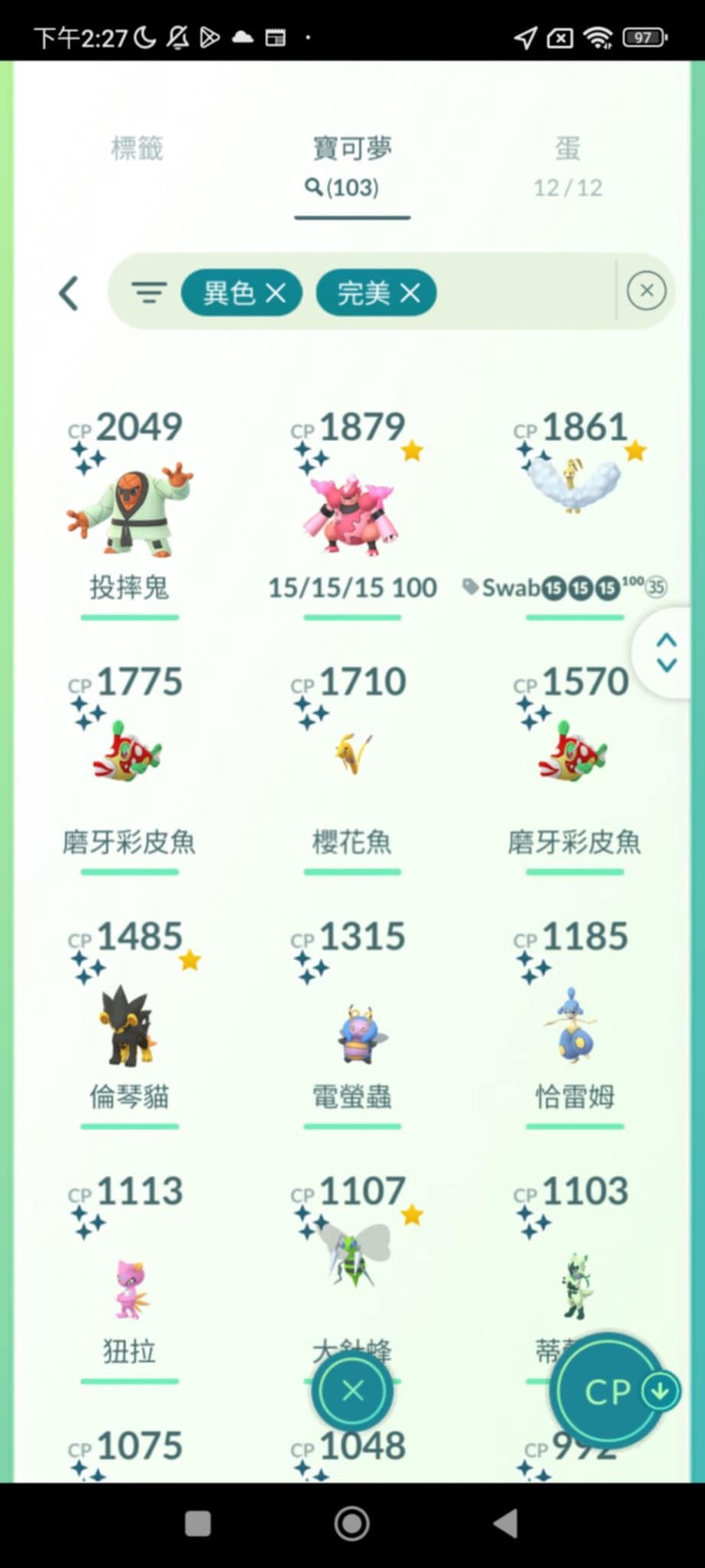The width and height of the screenshot is (705, 1568).
Task: Toggle the favorite star on 1879 CP Pokémon
Action: (x=411, y=450)
